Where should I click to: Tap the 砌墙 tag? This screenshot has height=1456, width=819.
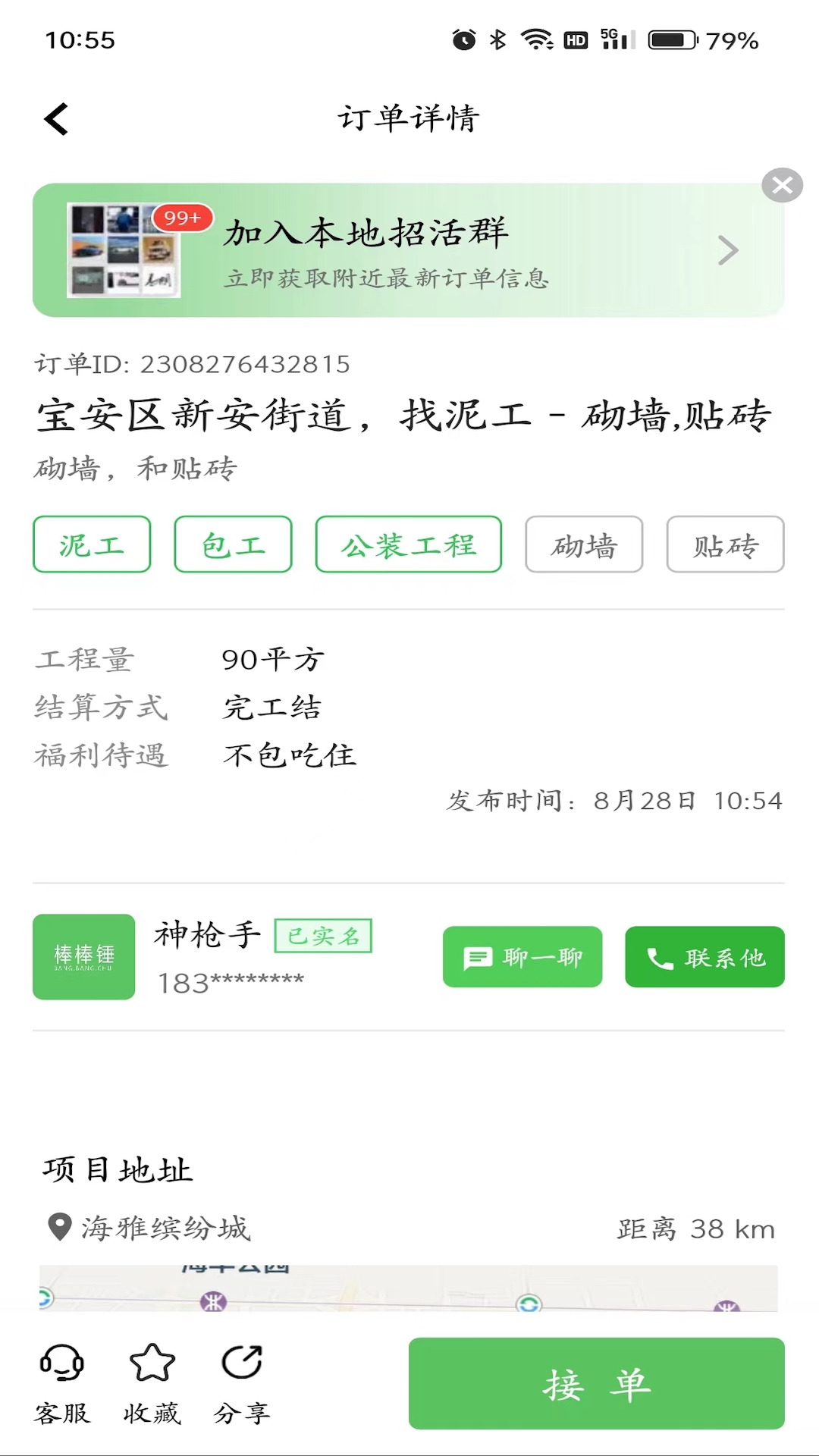584,544
